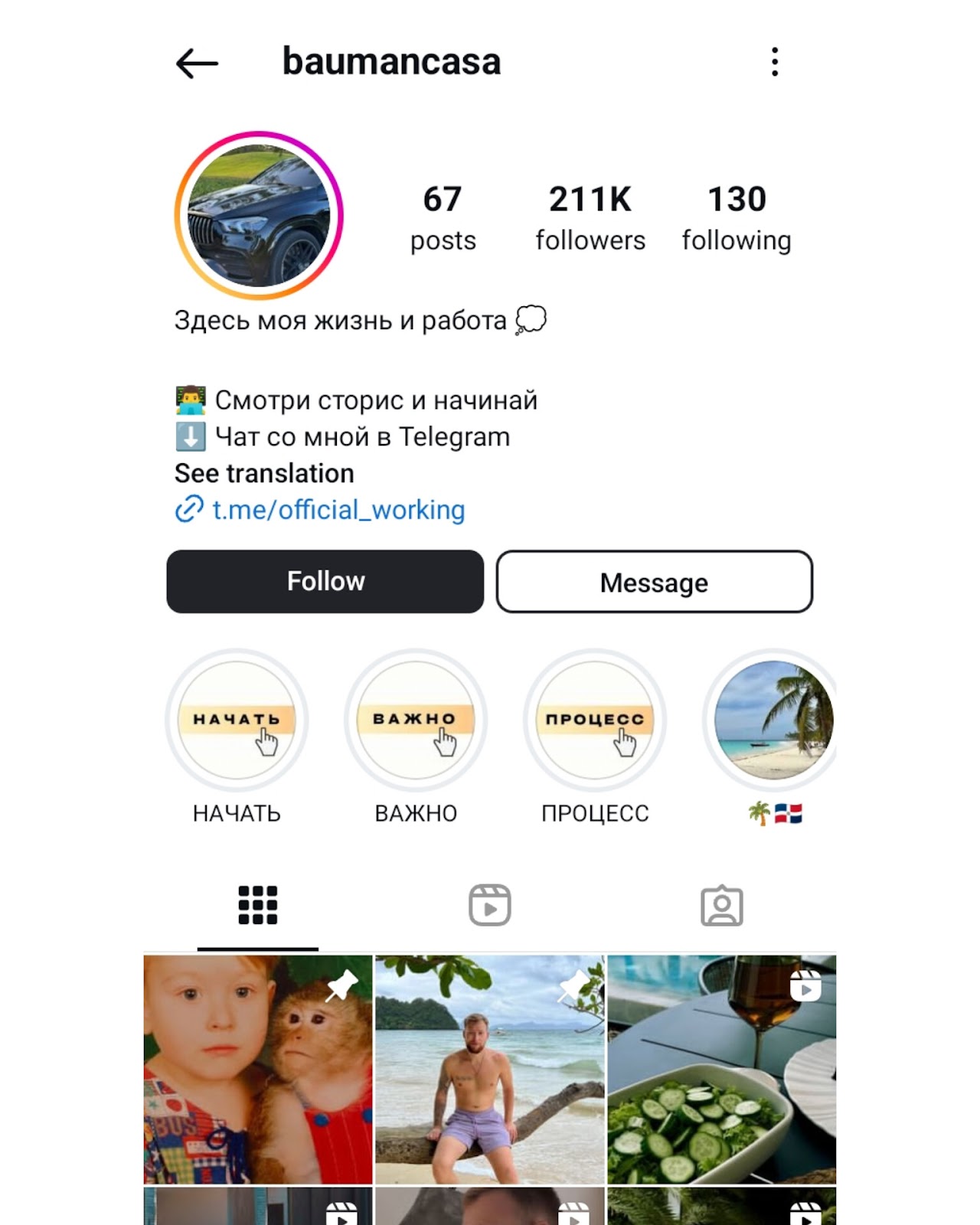980x1225 pixels.
Task: Open the pinned child and monkey post
Action: pos(258,1070)
